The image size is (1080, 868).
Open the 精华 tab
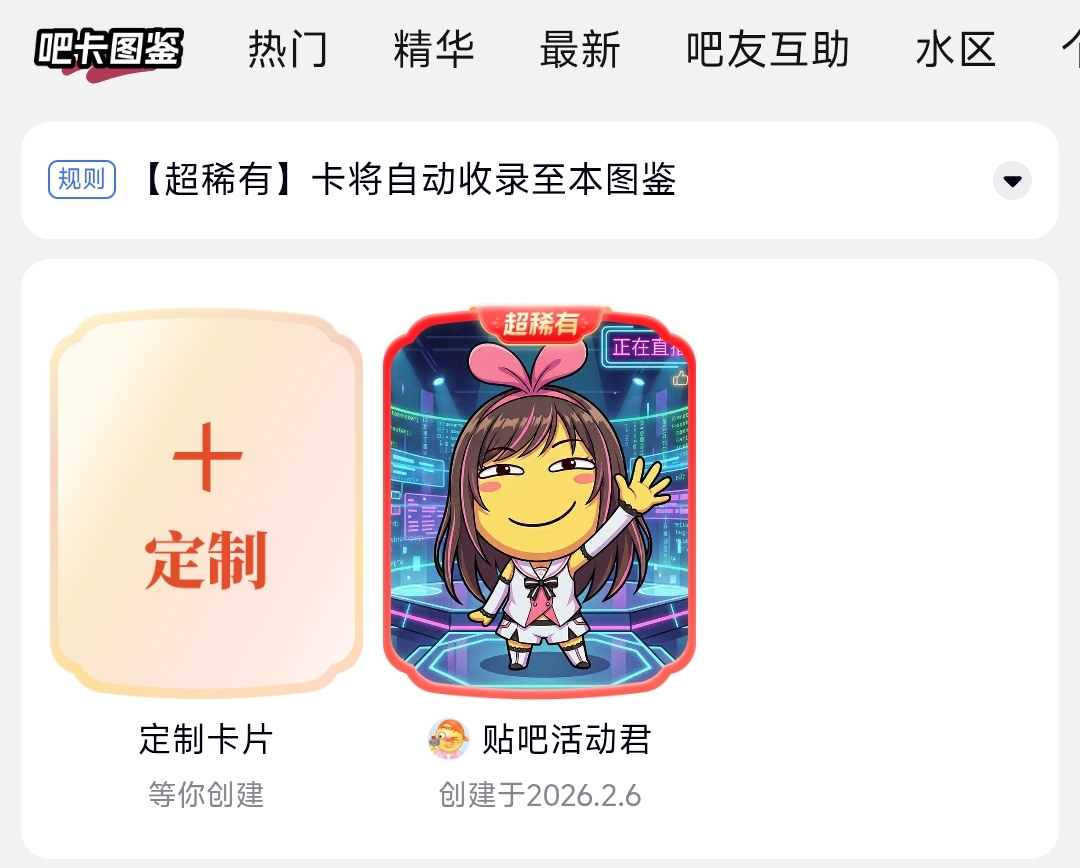(x=433, y=50)
